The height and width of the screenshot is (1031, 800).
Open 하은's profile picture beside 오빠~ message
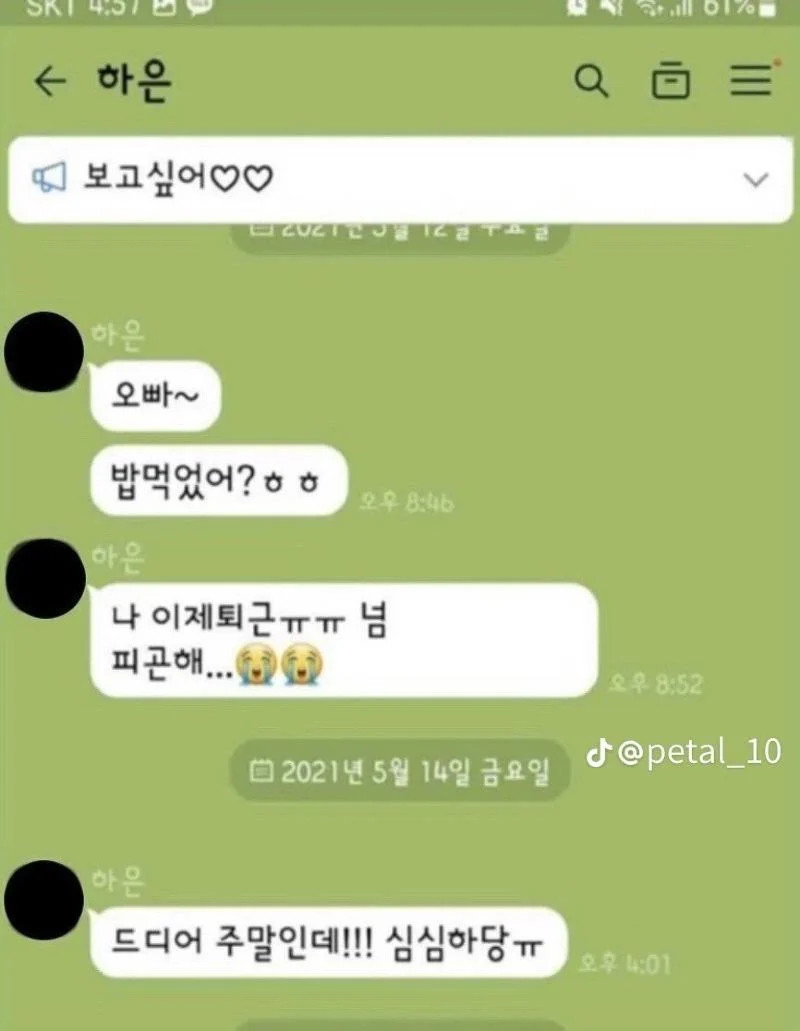(x=45, y=352)
